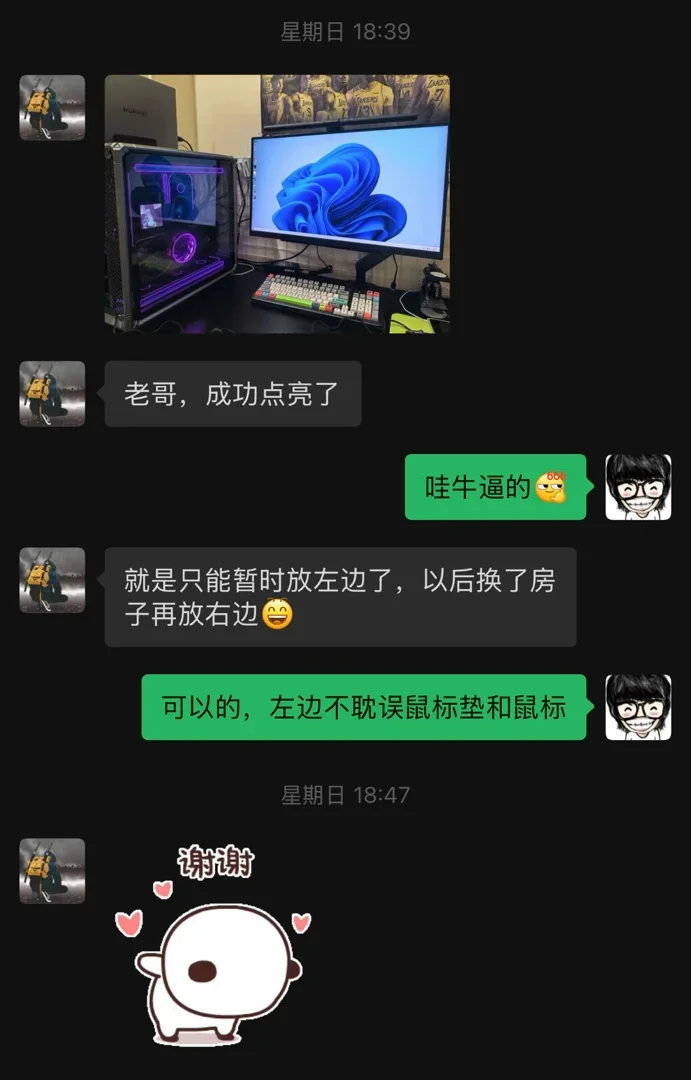Tap the avatar beside the 谢谢 sticker
The height and width of the screenshot is (1080, 691).
(52, 871)
